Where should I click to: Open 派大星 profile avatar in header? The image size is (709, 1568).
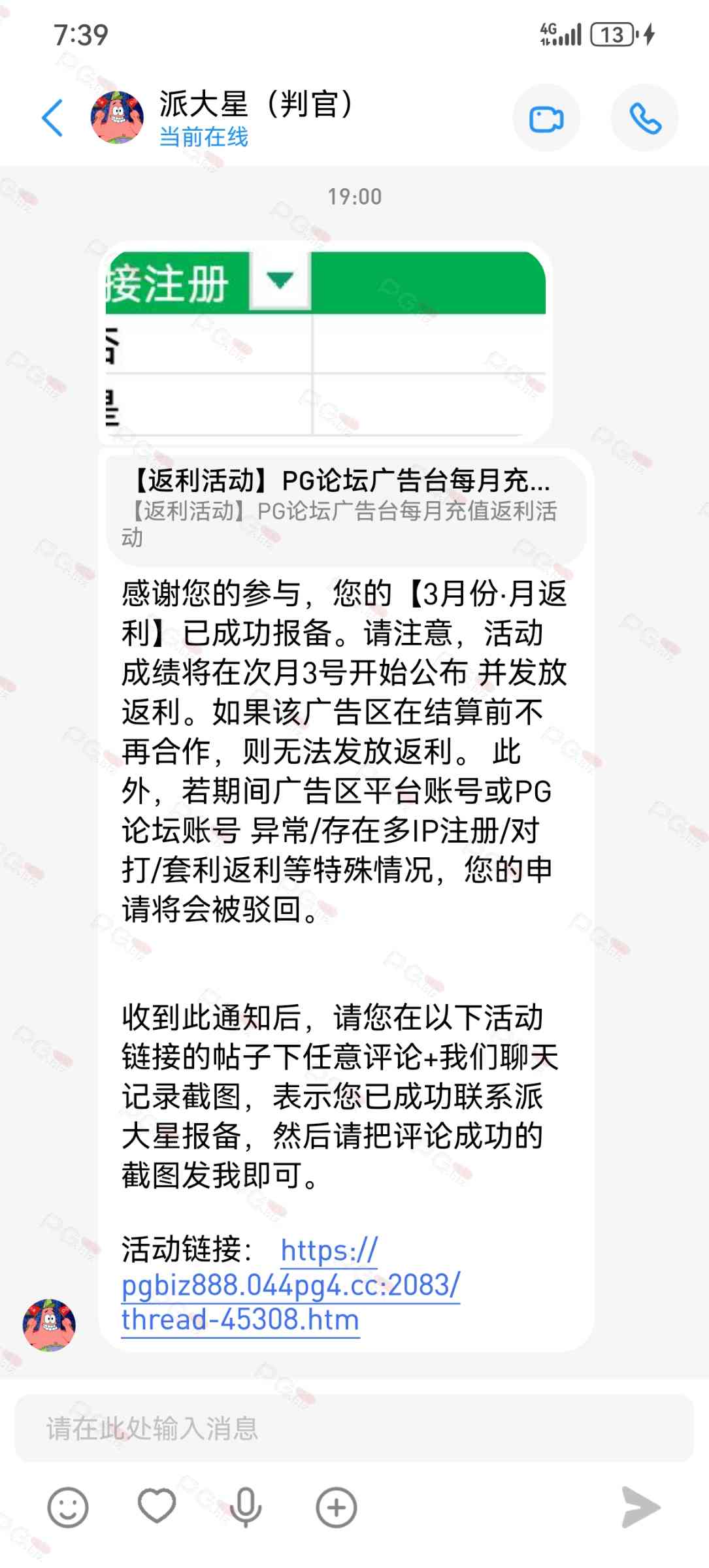(117, 118)
